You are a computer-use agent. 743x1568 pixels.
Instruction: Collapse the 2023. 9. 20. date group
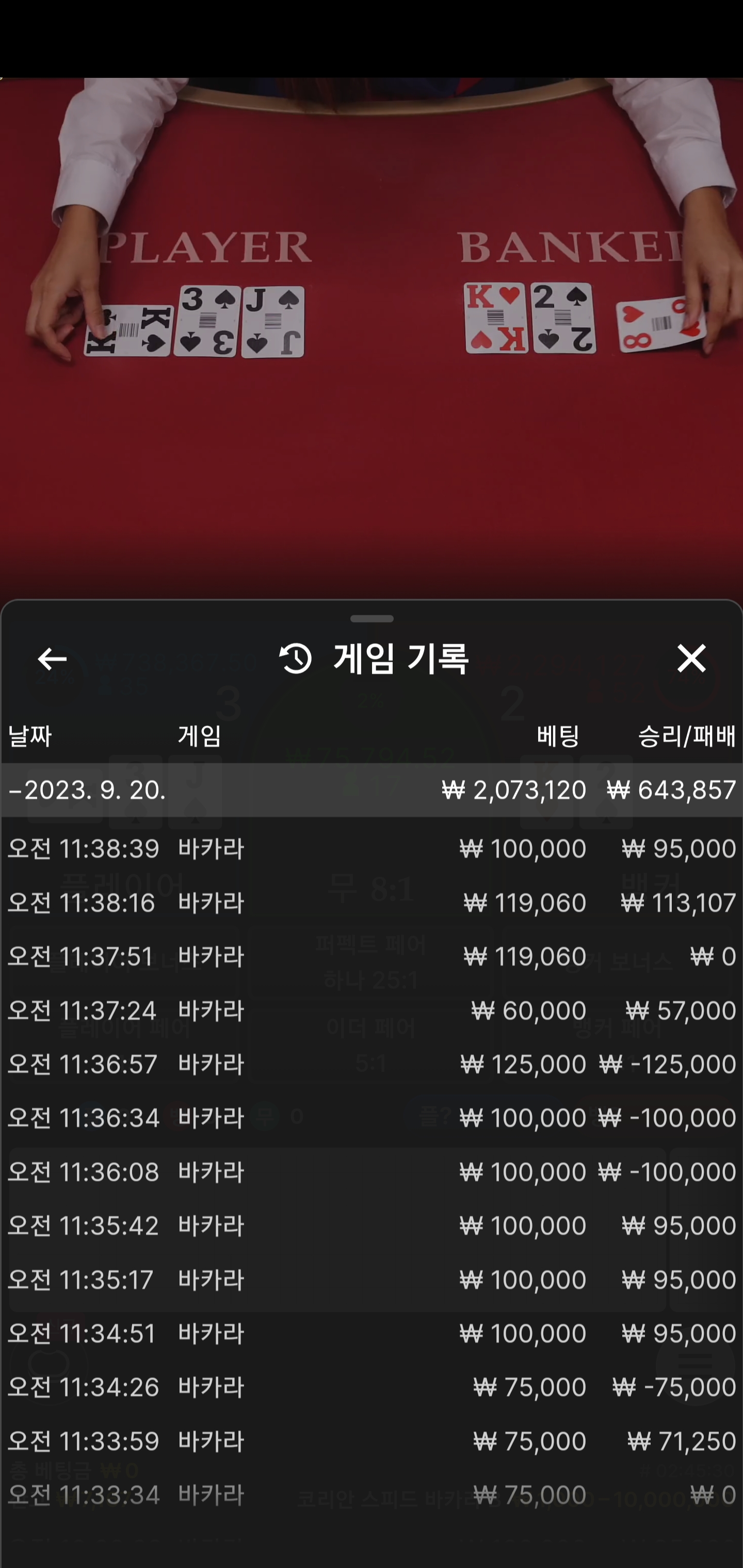(x=372, y=790)
